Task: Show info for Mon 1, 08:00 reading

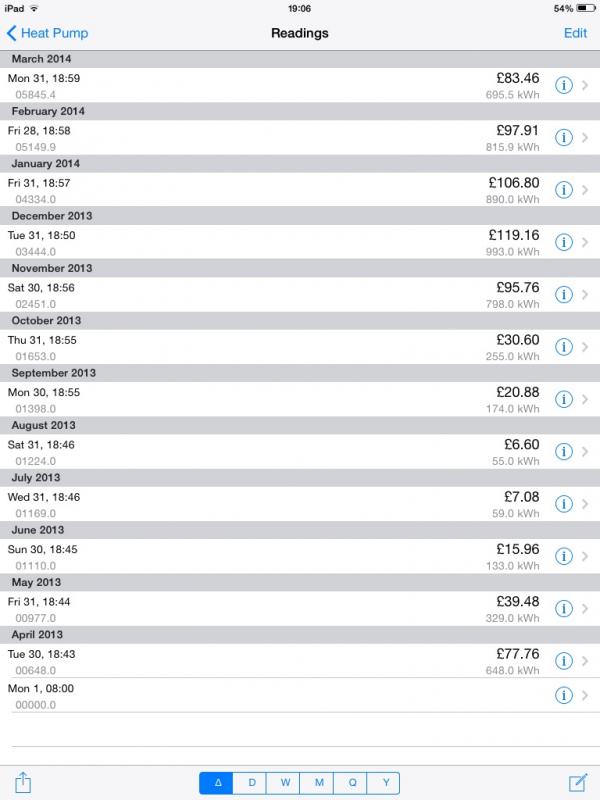Action: (x=563, y=695)
